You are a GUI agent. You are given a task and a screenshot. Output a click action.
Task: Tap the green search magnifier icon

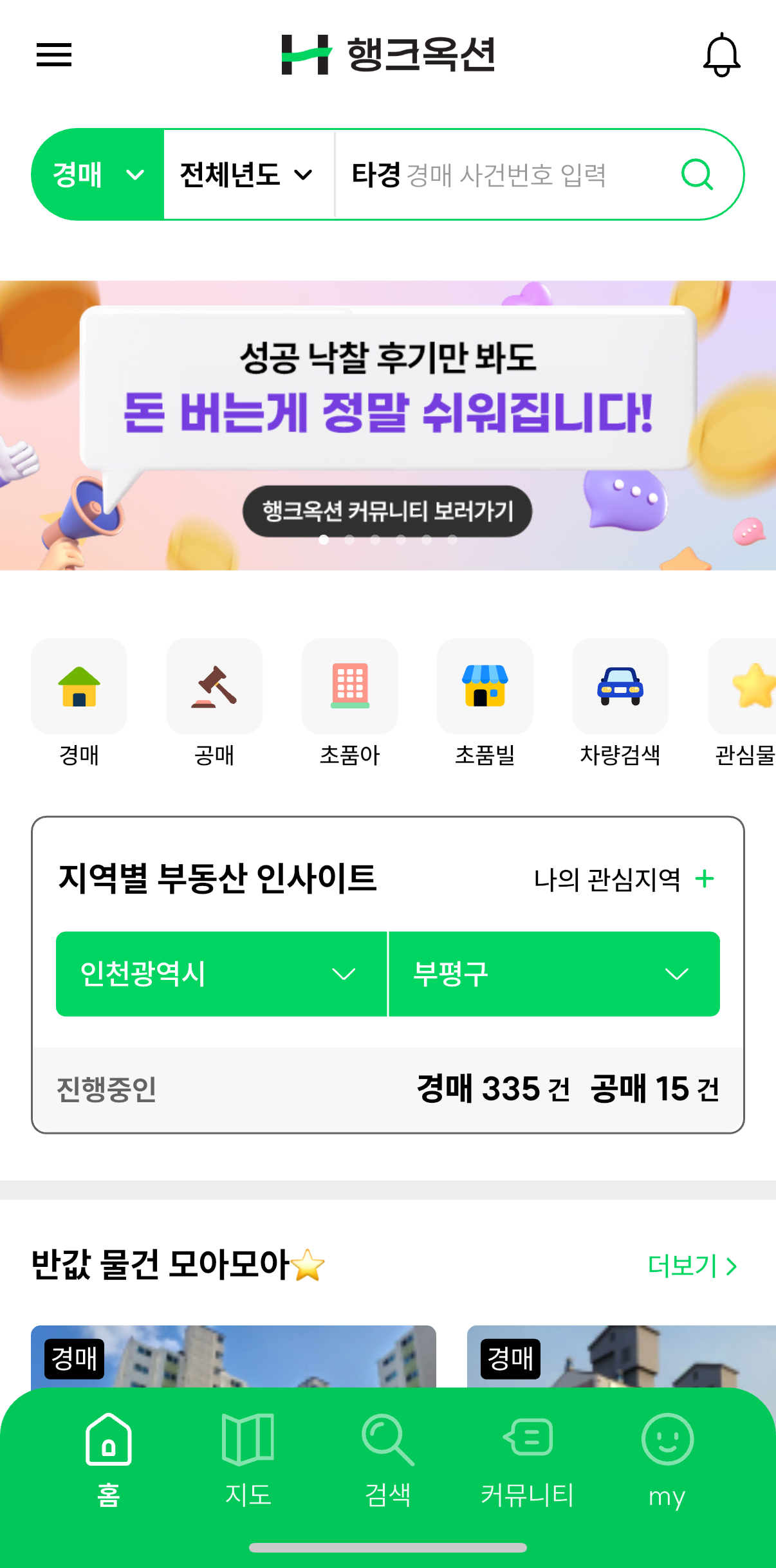click(x=697, y=174)
